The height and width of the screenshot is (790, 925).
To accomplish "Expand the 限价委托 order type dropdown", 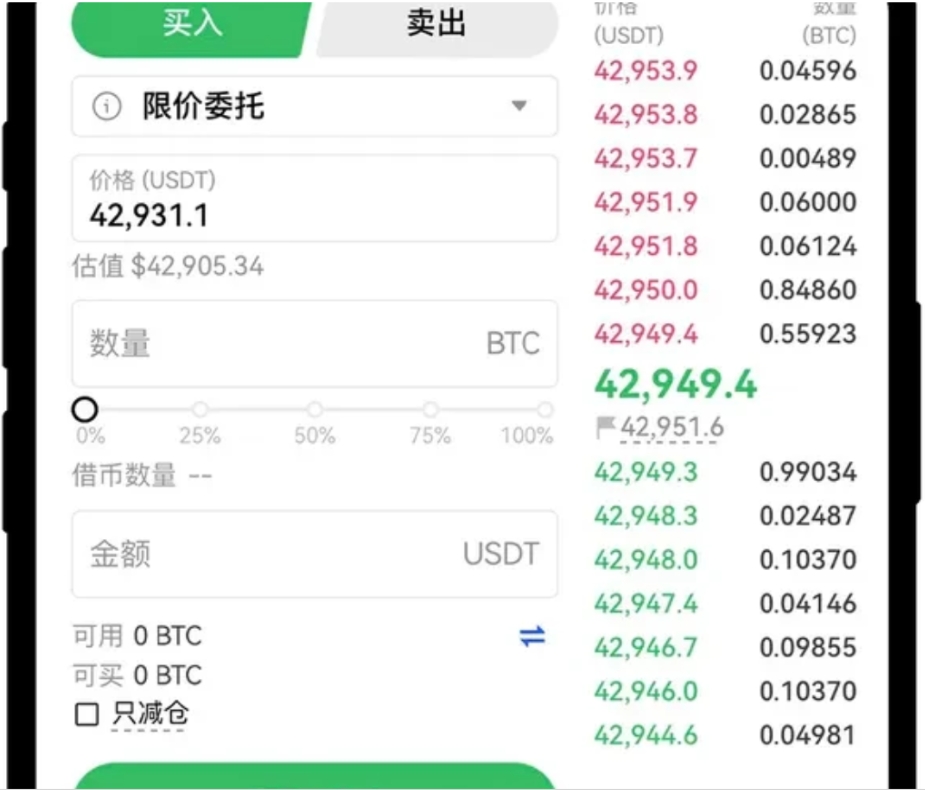I will pyautogui.click(x=518, y=106).
